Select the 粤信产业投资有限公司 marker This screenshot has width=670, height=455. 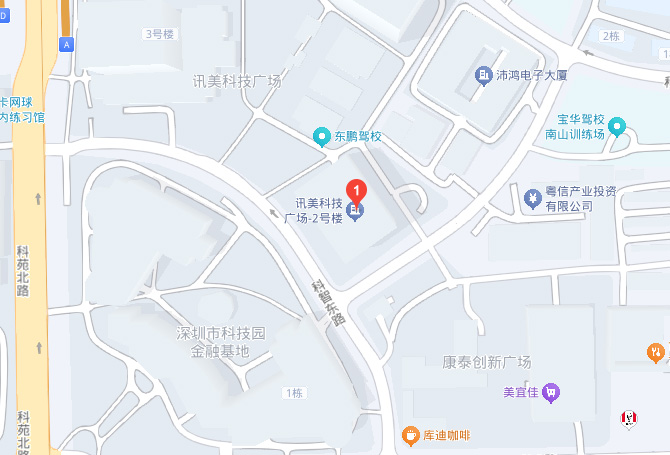tap(534, 197)
